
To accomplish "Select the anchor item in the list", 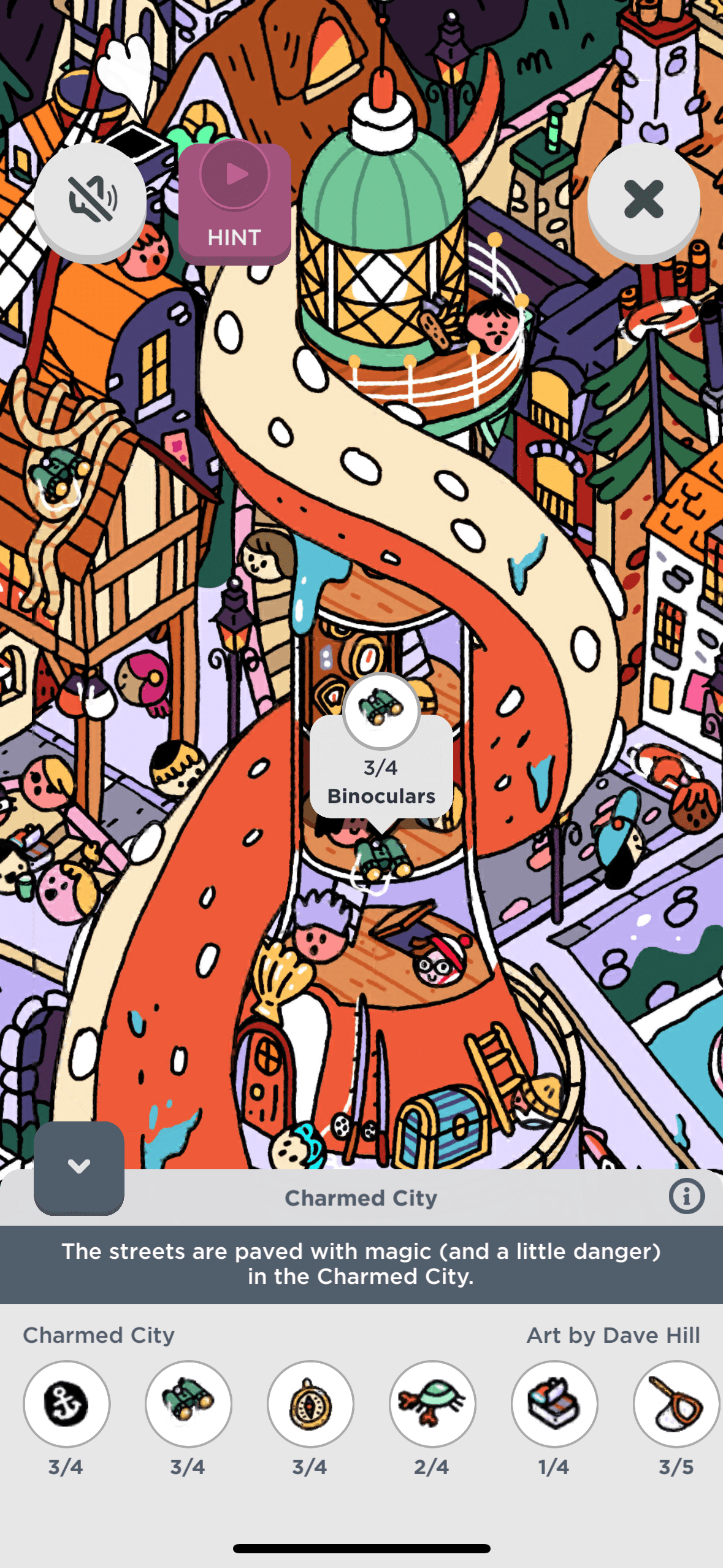I will pyautogui.click(x=66, y=1404).
